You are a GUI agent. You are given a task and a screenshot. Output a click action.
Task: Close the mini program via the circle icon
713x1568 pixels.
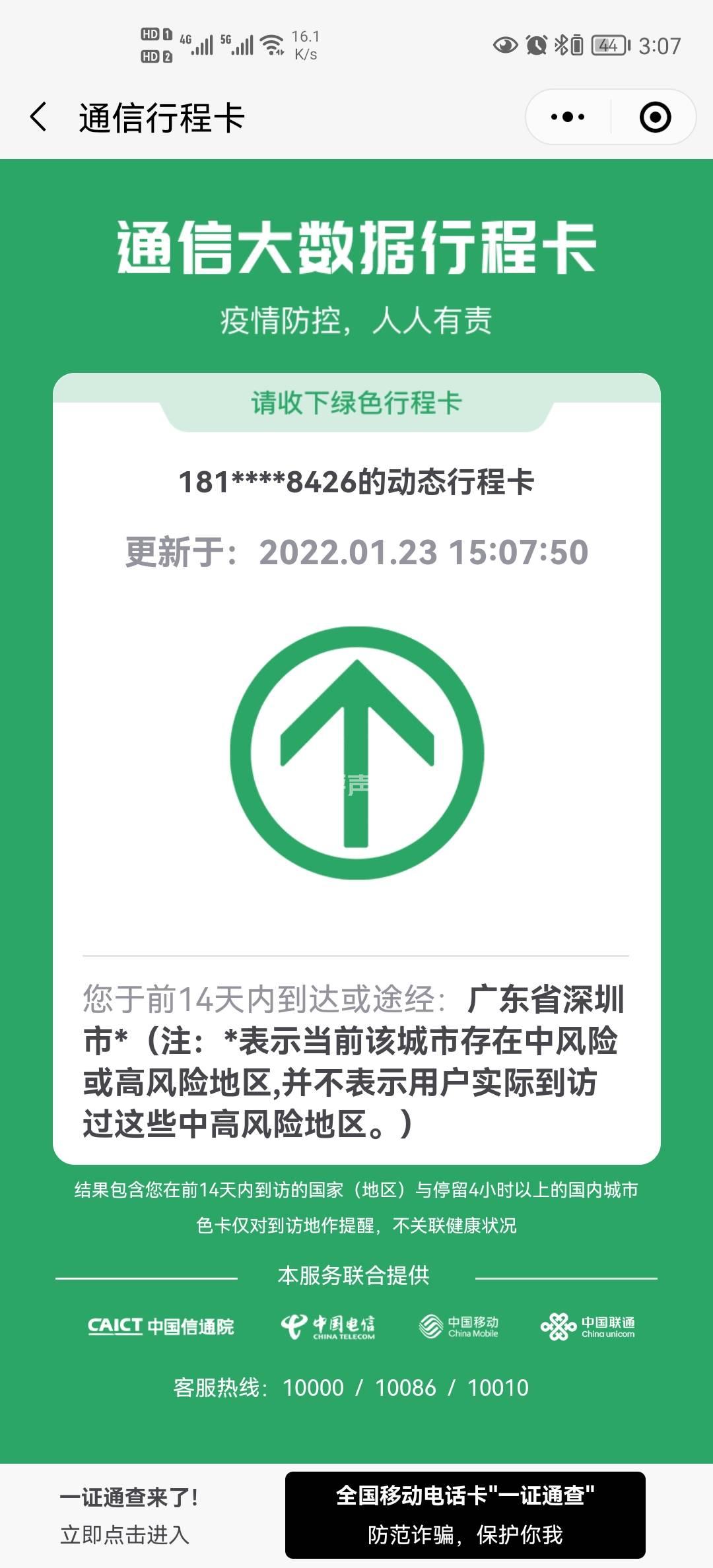coord(655,117)
